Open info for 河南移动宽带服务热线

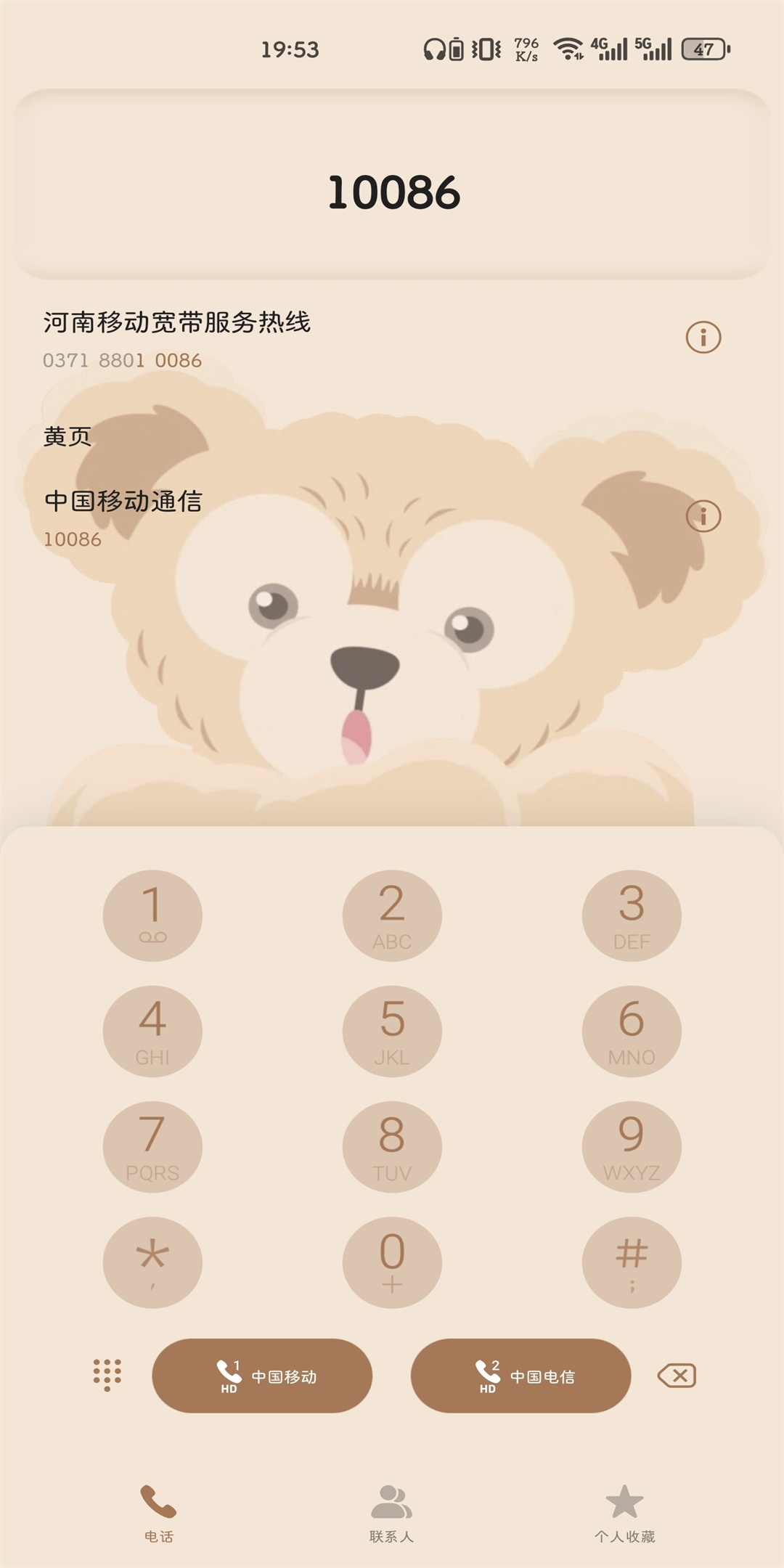[x=703, y=338]
